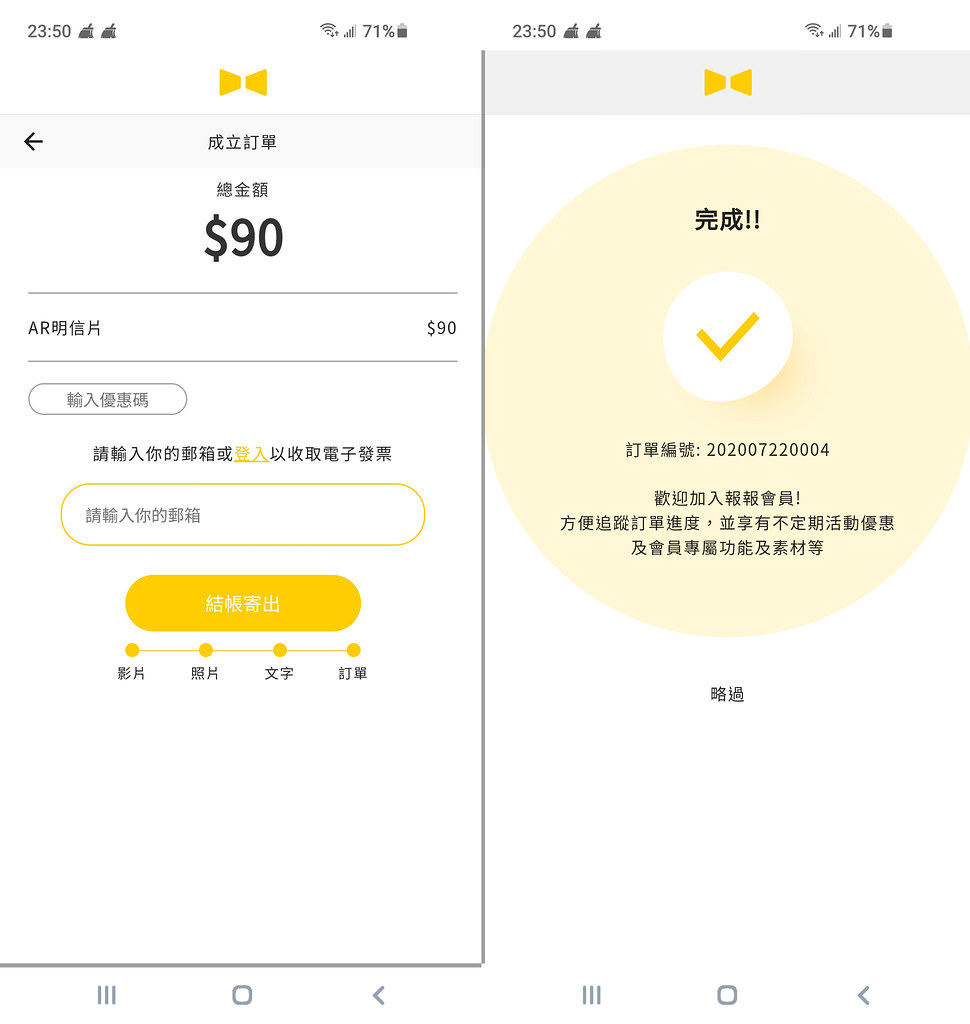Tap 略過 to skip joining membership
Viewport: 970px width, 1024px height.
[727, 694]
